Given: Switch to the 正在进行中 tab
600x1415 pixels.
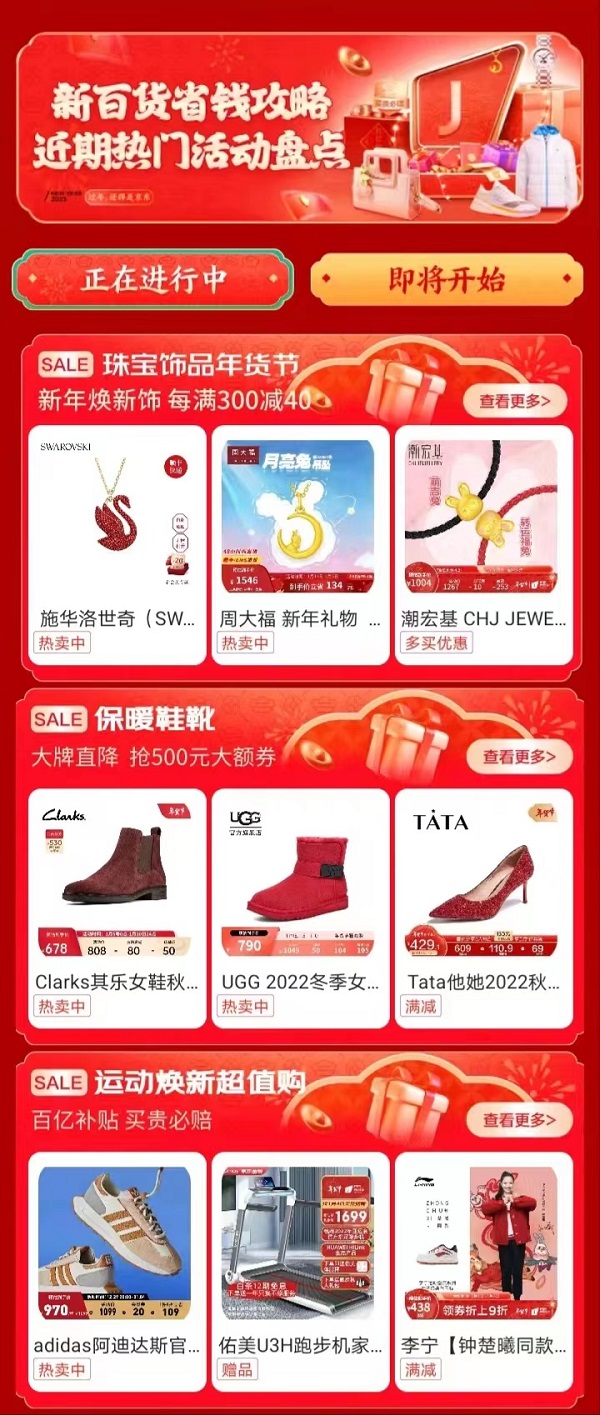Looking at the screenshot, I should point(153,280).
